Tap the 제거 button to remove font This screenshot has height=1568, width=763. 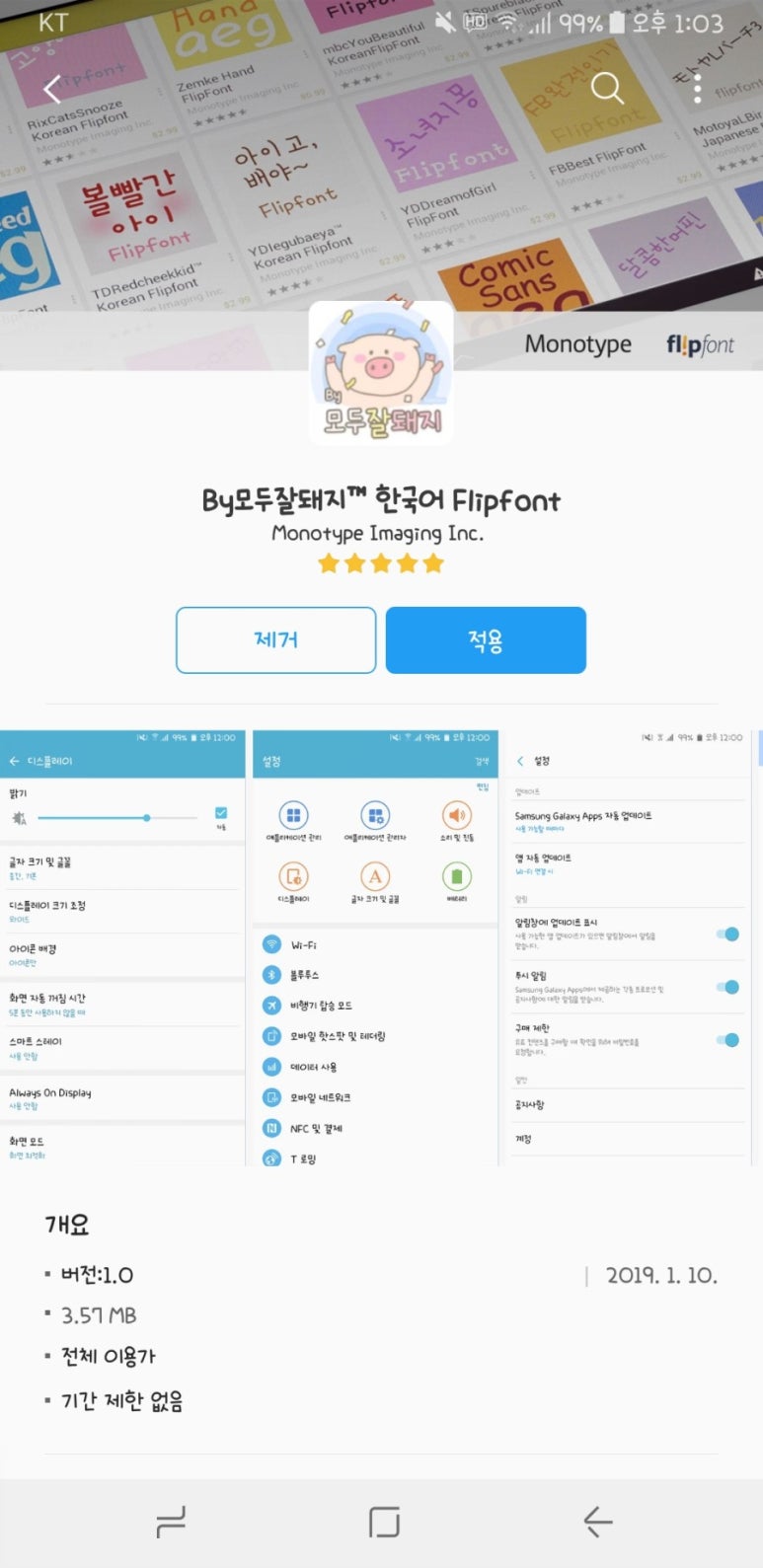(276, 640)
